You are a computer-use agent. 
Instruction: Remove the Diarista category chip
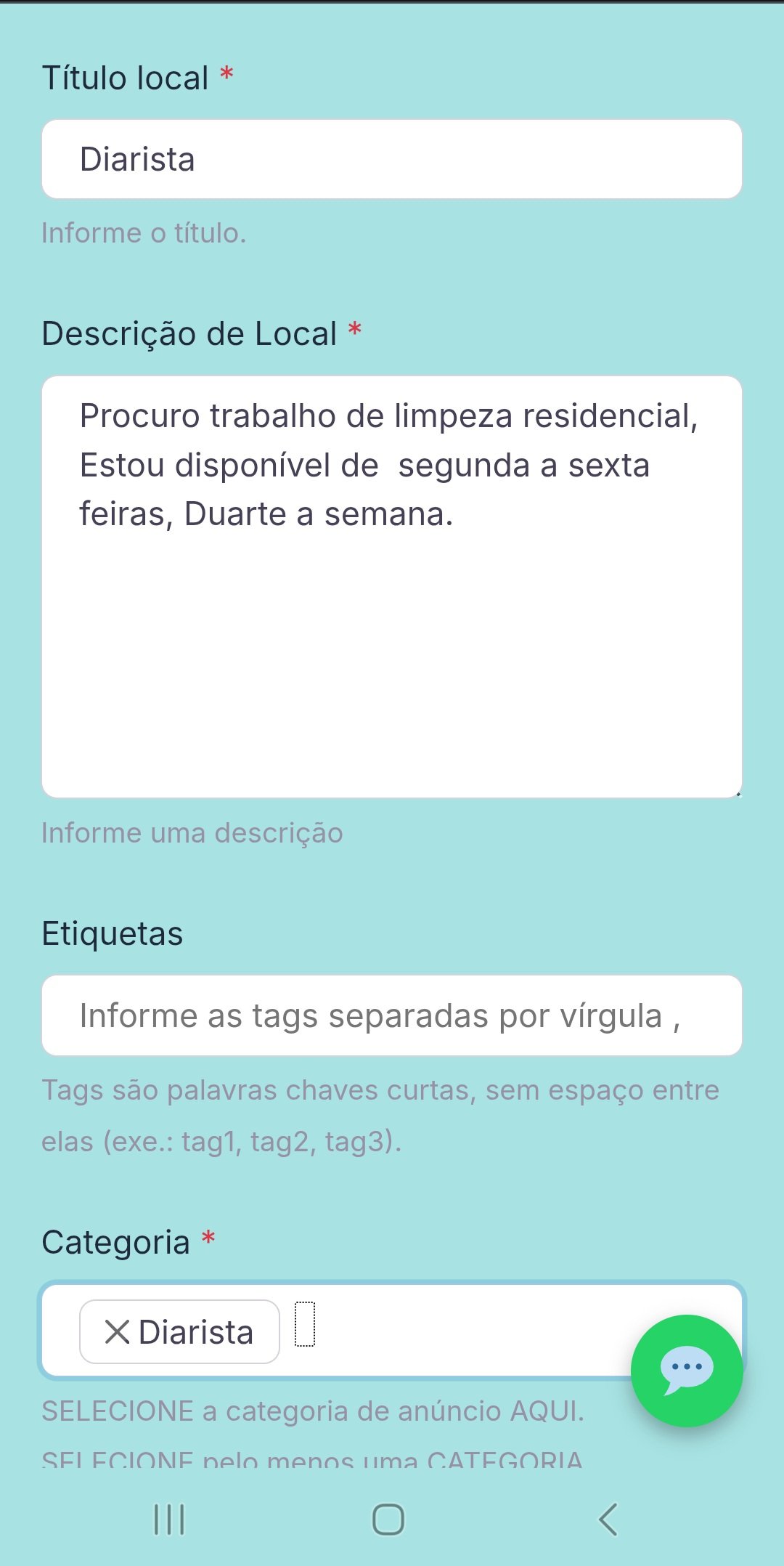click(117, 1332)
